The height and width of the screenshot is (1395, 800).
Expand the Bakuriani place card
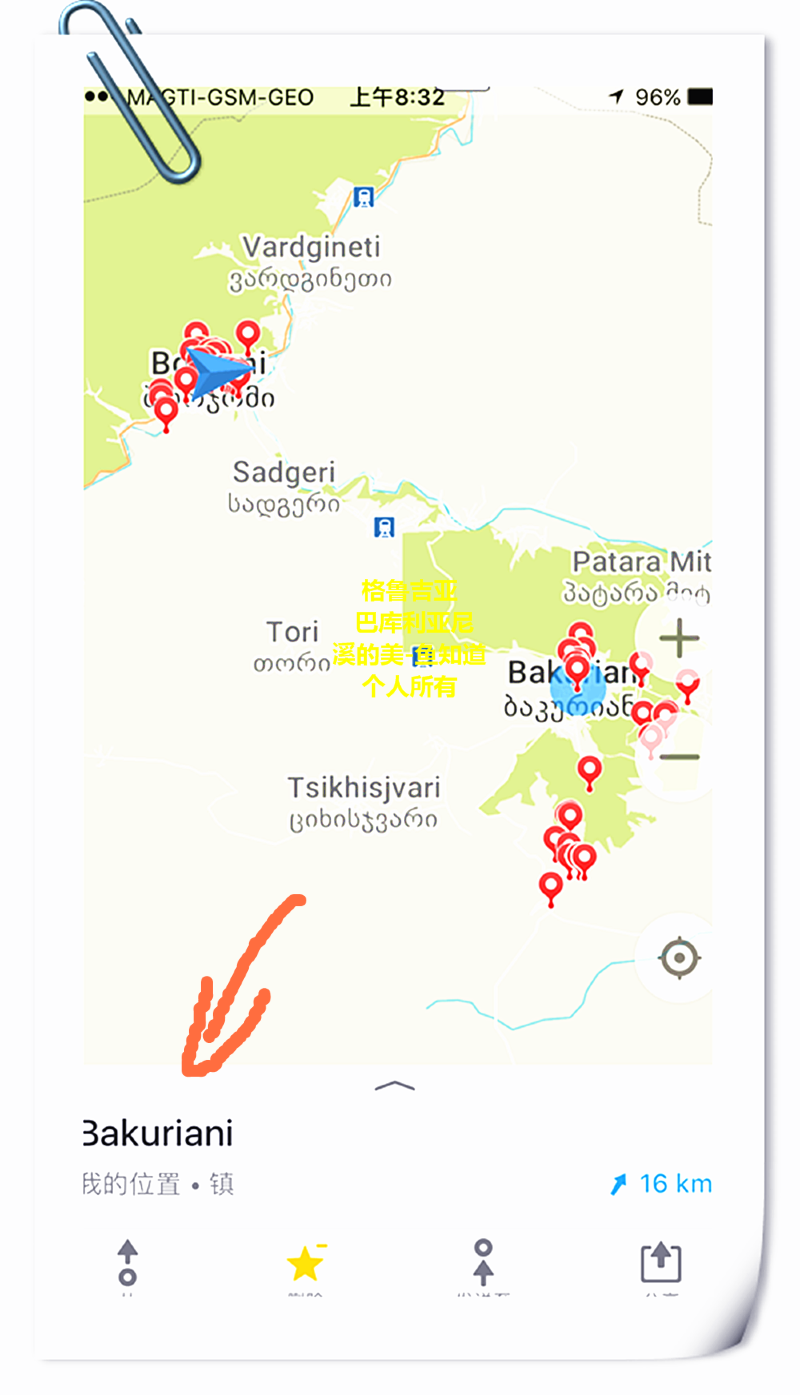[x=394, y=1086]
